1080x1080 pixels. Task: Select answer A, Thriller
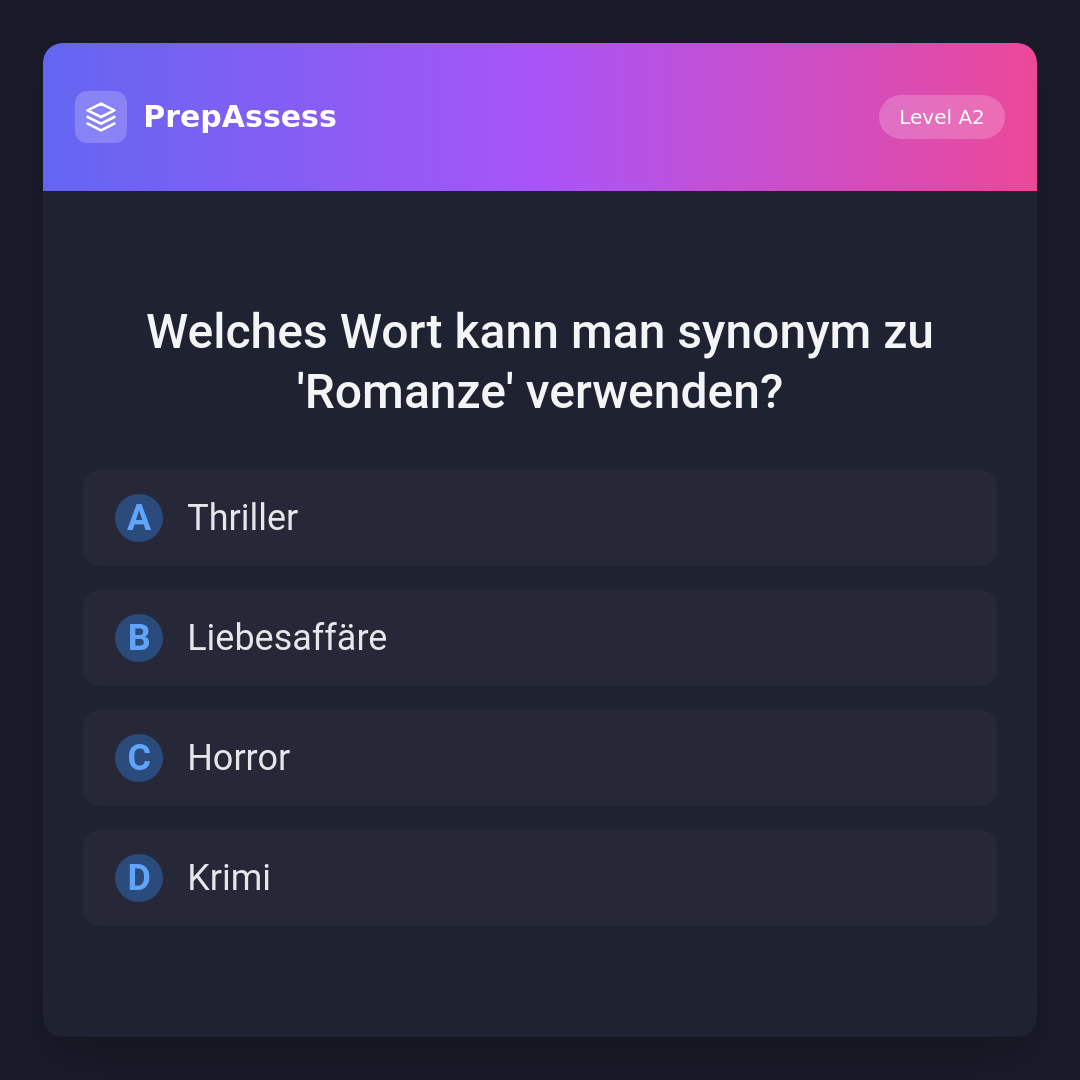pyautogui.click(x=540, y=518)
